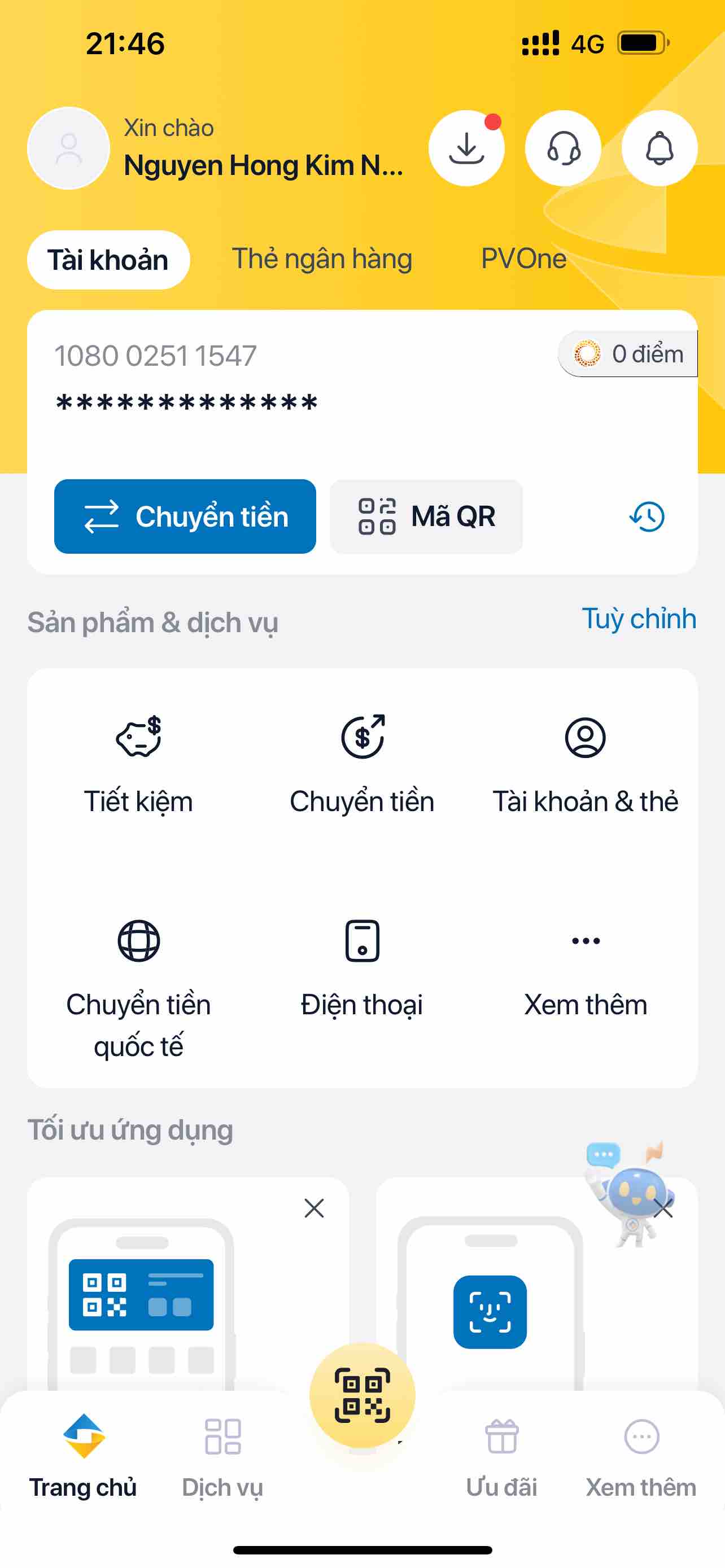Open the download icon with red dot
Screen dimensions: 725x1568
(466, 148)
